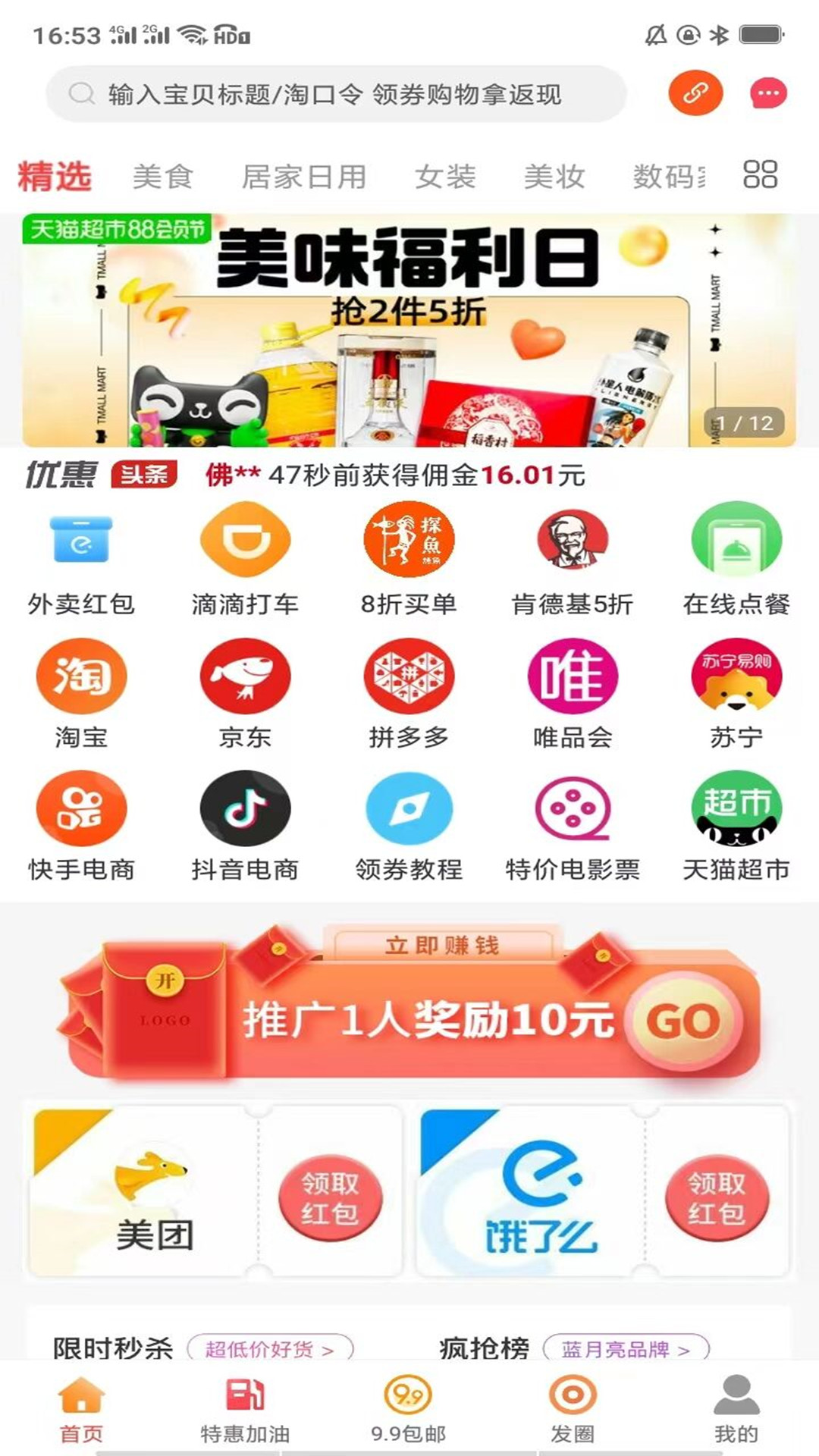This screenshot has width=819, height=1456.
Task: Open 肯德基5折 deal
Action: (x=573, y=560)
